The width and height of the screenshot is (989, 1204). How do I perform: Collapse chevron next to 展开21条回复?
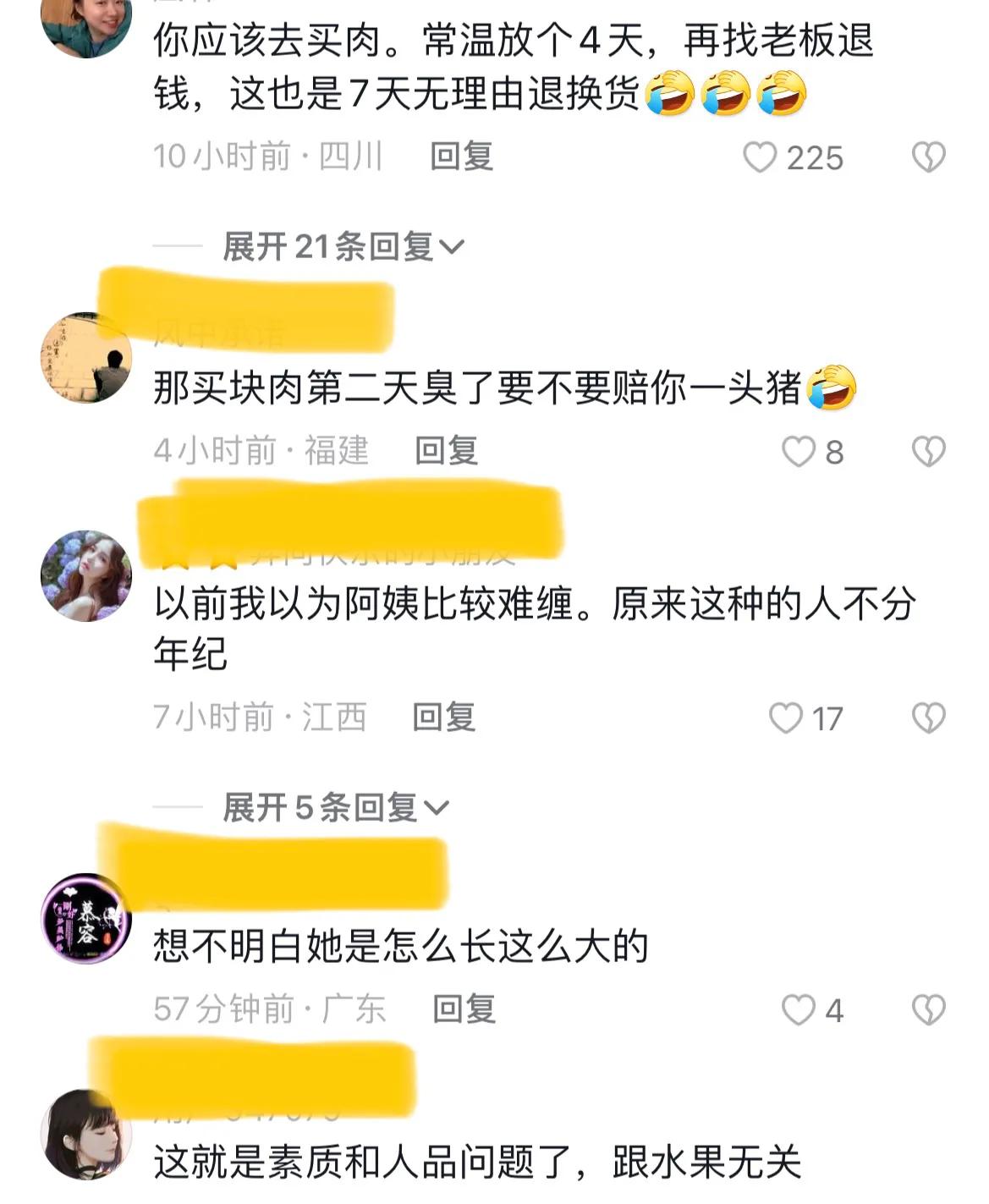(x=455, y=245)
